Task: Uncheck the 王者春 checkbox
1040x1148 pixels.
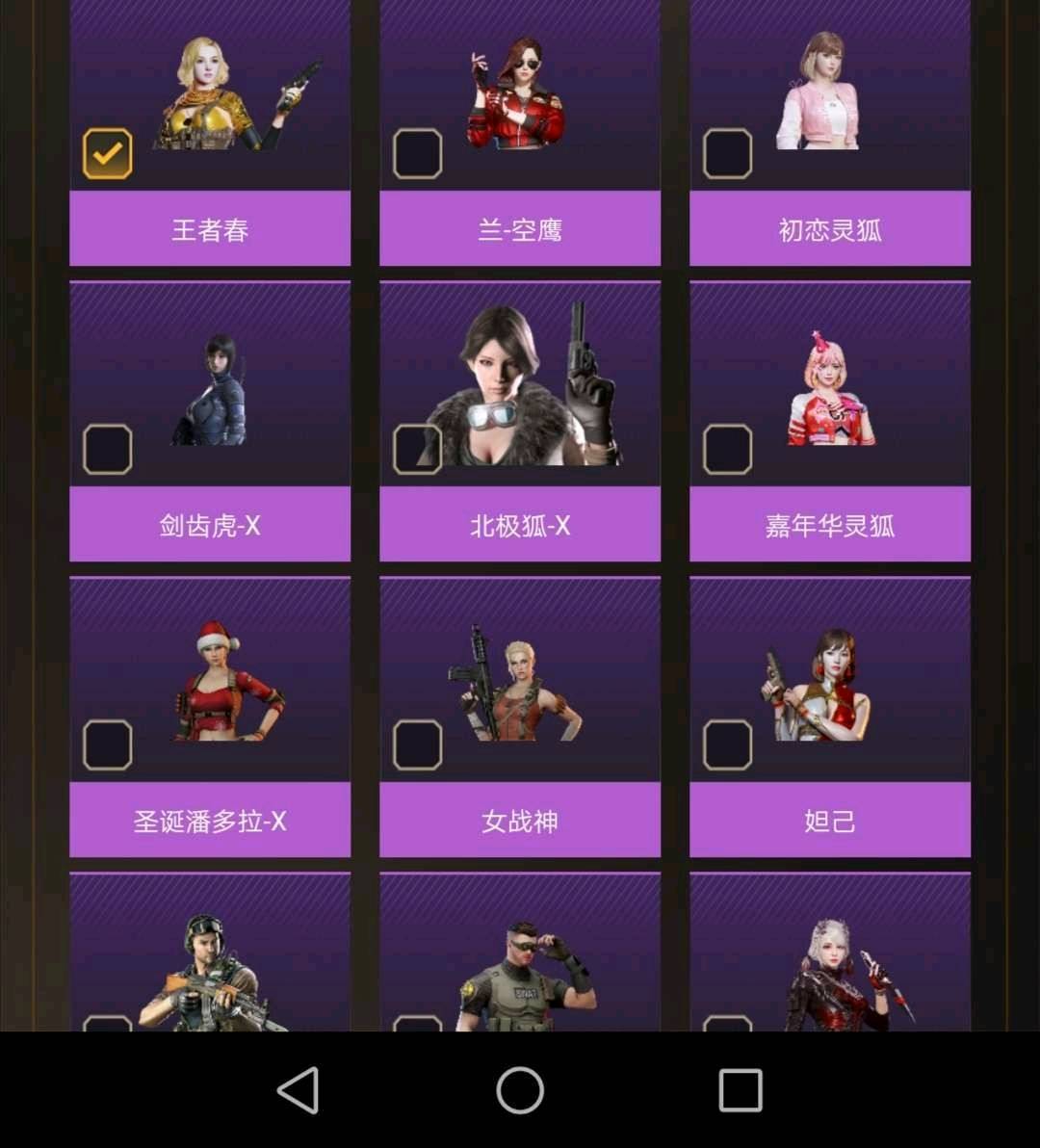Action: click(108, 154)
